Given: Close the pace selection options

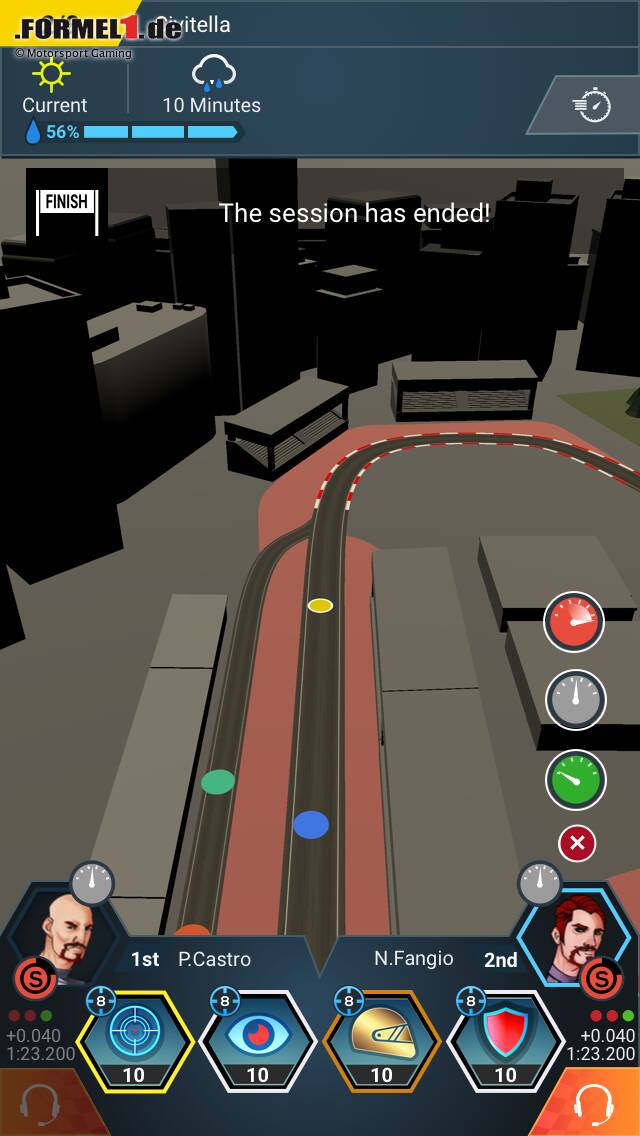Looking at the screenshot, I should (577, 843).
